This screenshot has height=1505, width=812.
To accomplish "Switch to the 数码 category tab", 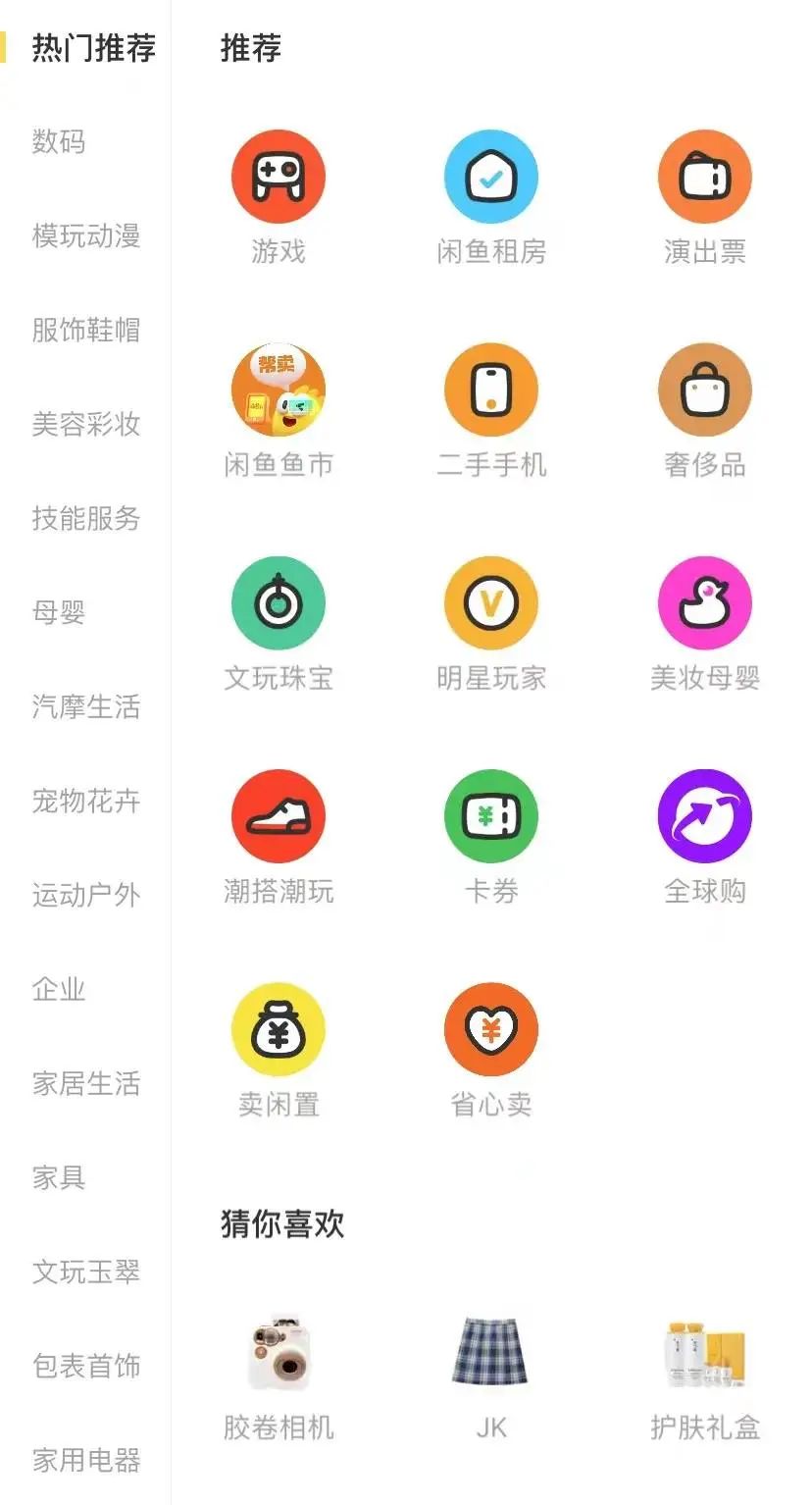I will click(57, 142).
